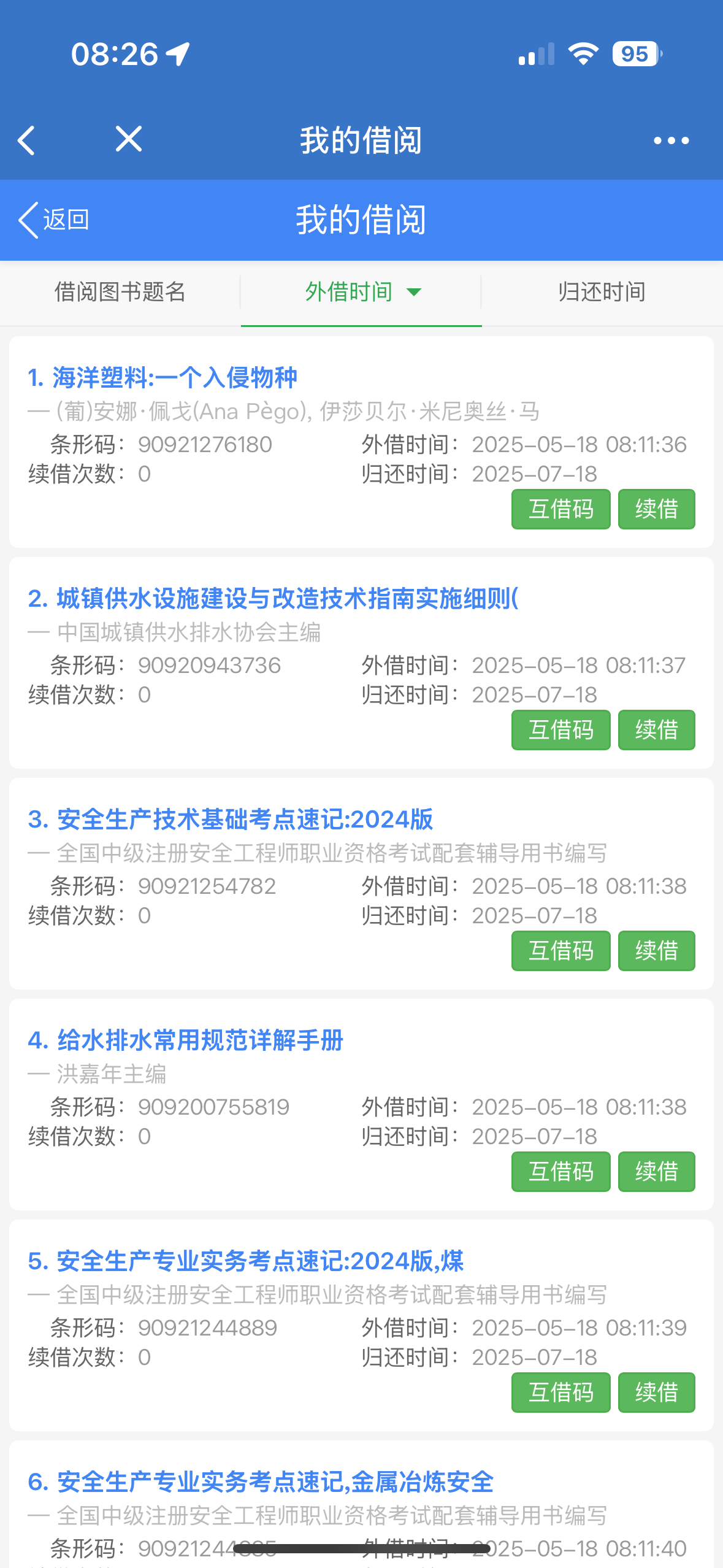Show 互借码 for 海洋塑料
This screenshot has width=723, height=1568.
(560, 509)
